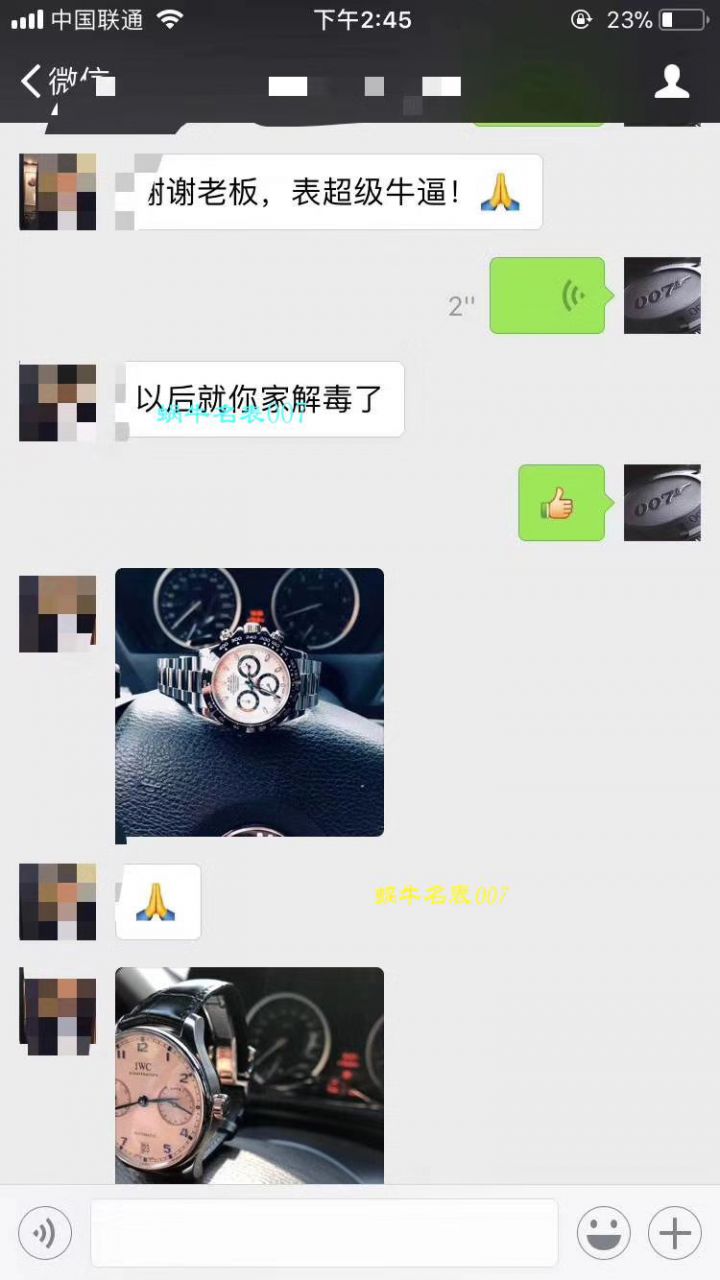This screenshot has width=720, height=1280.
Task: Open the plus attachments menu
Action: pyautogui.click(x=675, y=1233)
